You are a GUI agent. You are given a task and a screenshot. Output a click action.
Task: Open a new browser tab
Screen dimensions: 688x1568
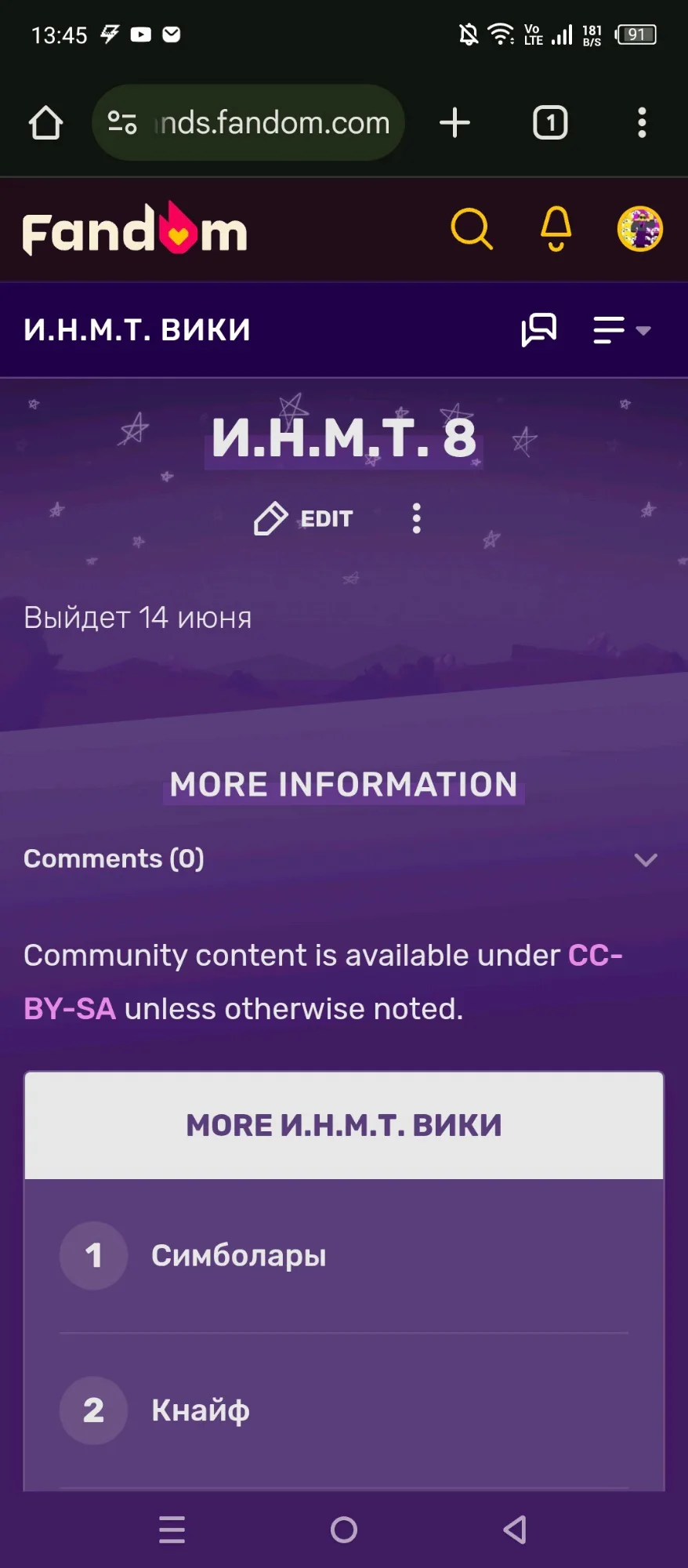pos(455,123)
